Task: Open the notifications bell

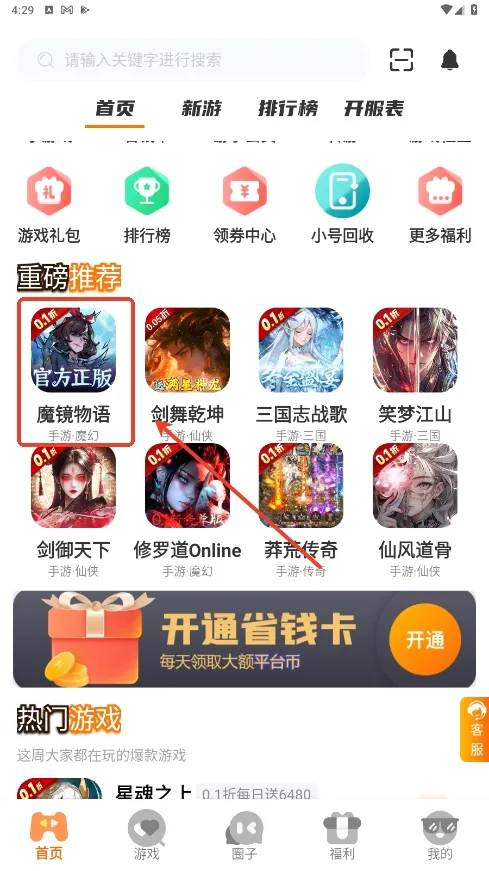Action: point(450,60)
